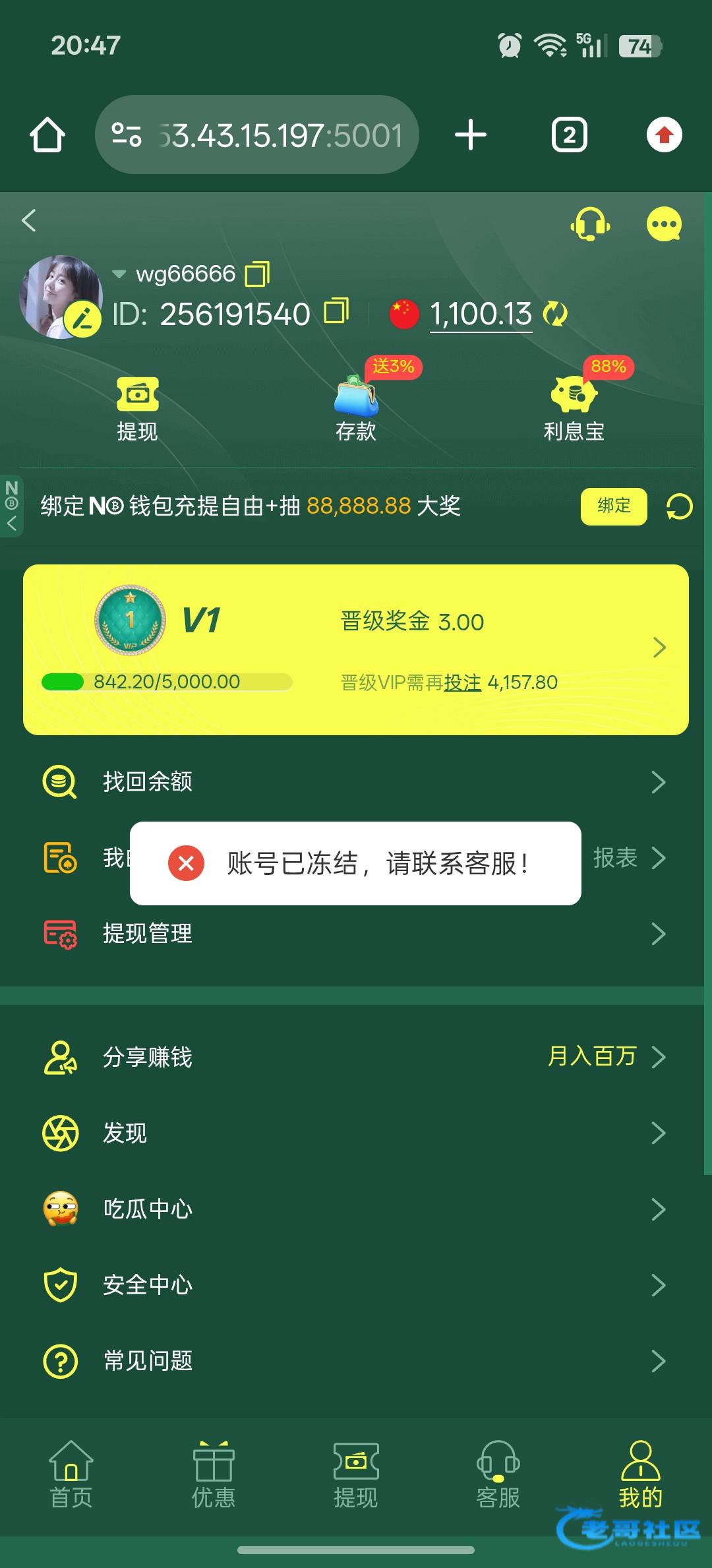Copy username wg66666
The image size is (712, 1568).
tap(257, 274)
